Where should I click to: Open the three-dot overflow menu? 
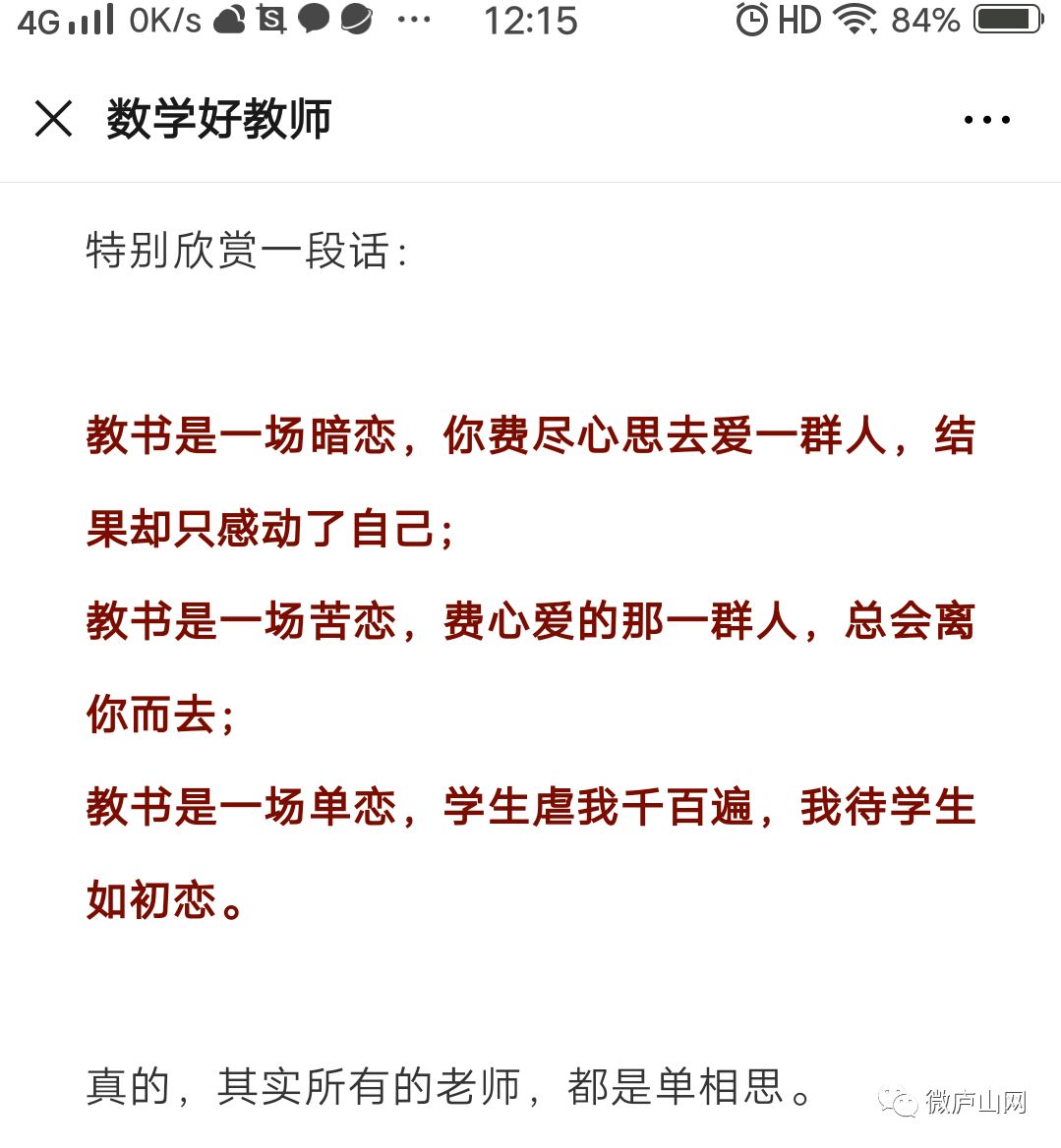pyautogui.click(x=986, y=120)
